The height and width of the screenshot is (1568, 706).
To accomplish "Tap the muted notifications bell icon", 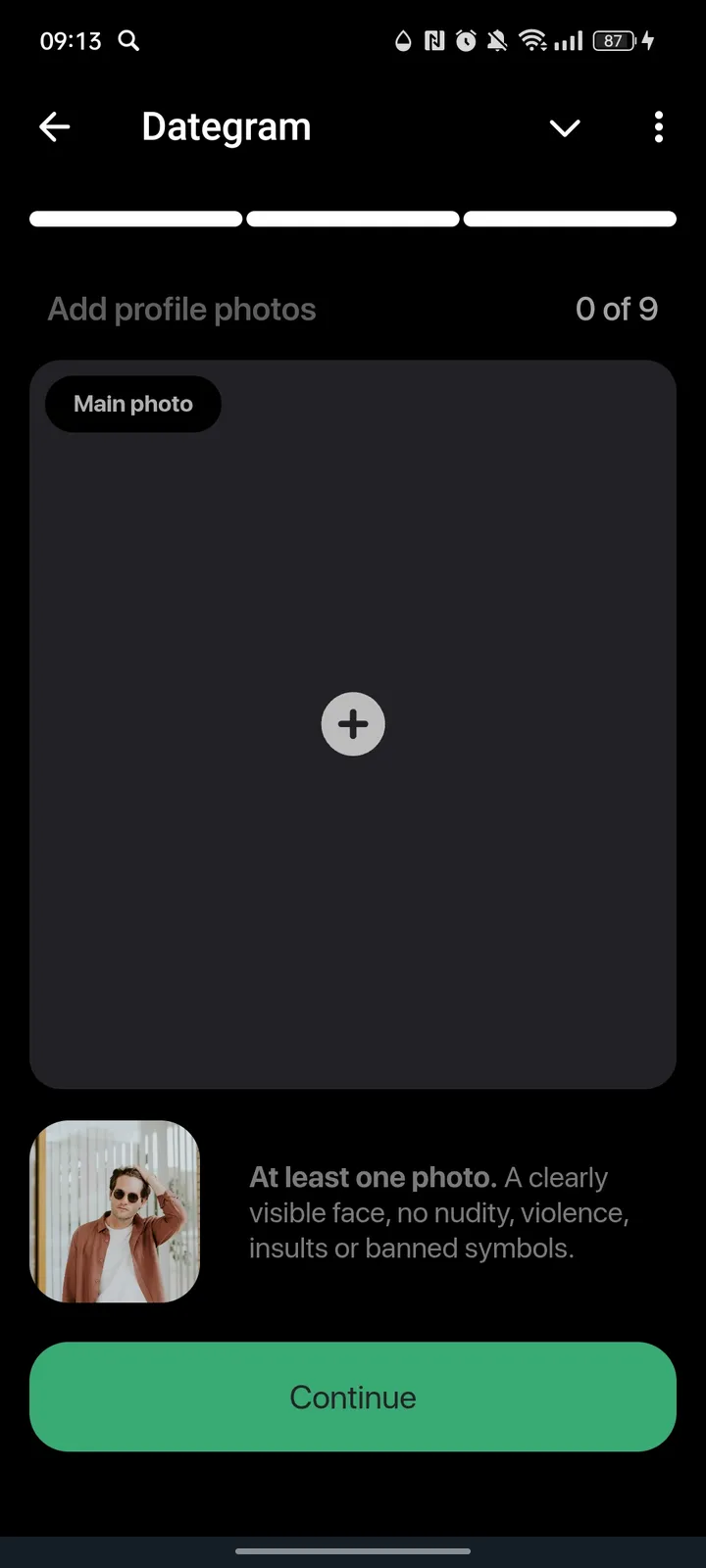I will point(497,41).
